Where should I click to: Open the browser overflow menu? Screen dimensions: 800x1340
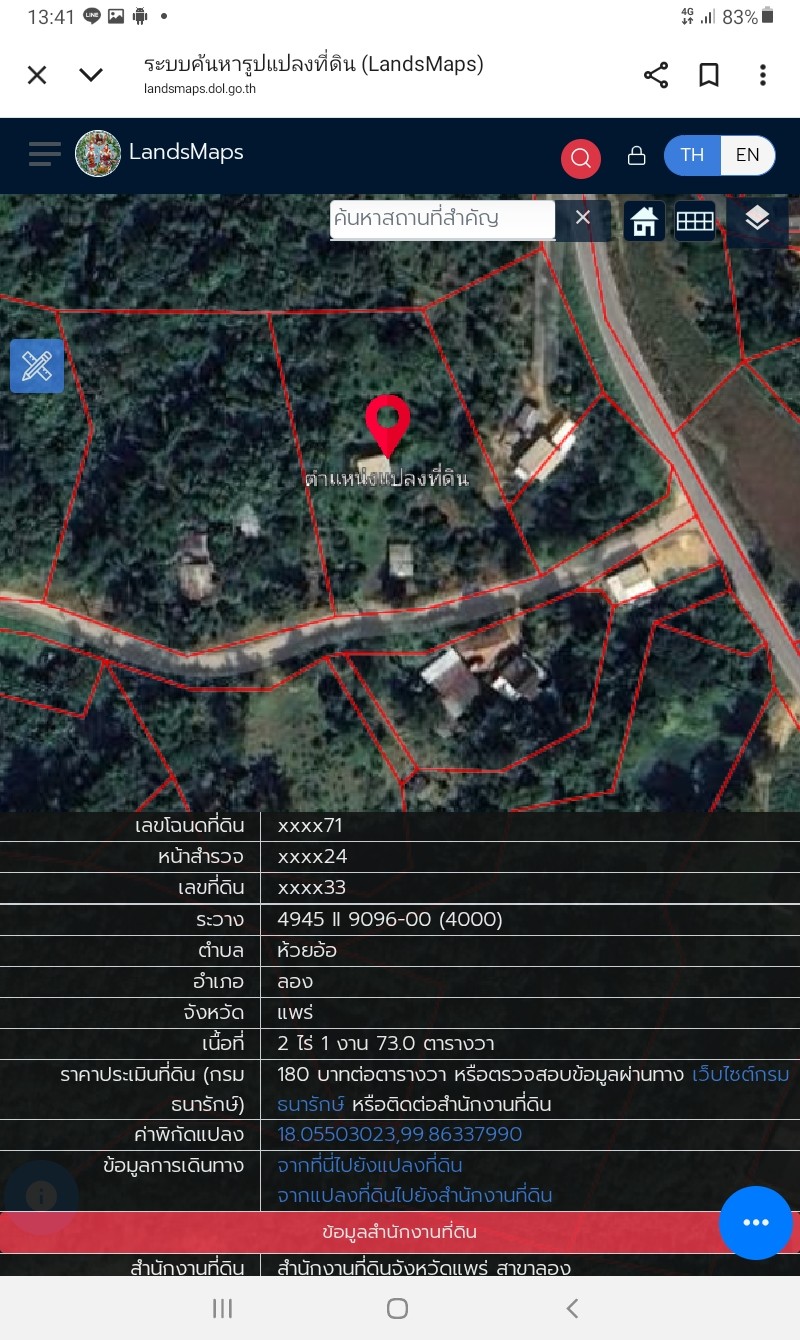click(762, 75)
